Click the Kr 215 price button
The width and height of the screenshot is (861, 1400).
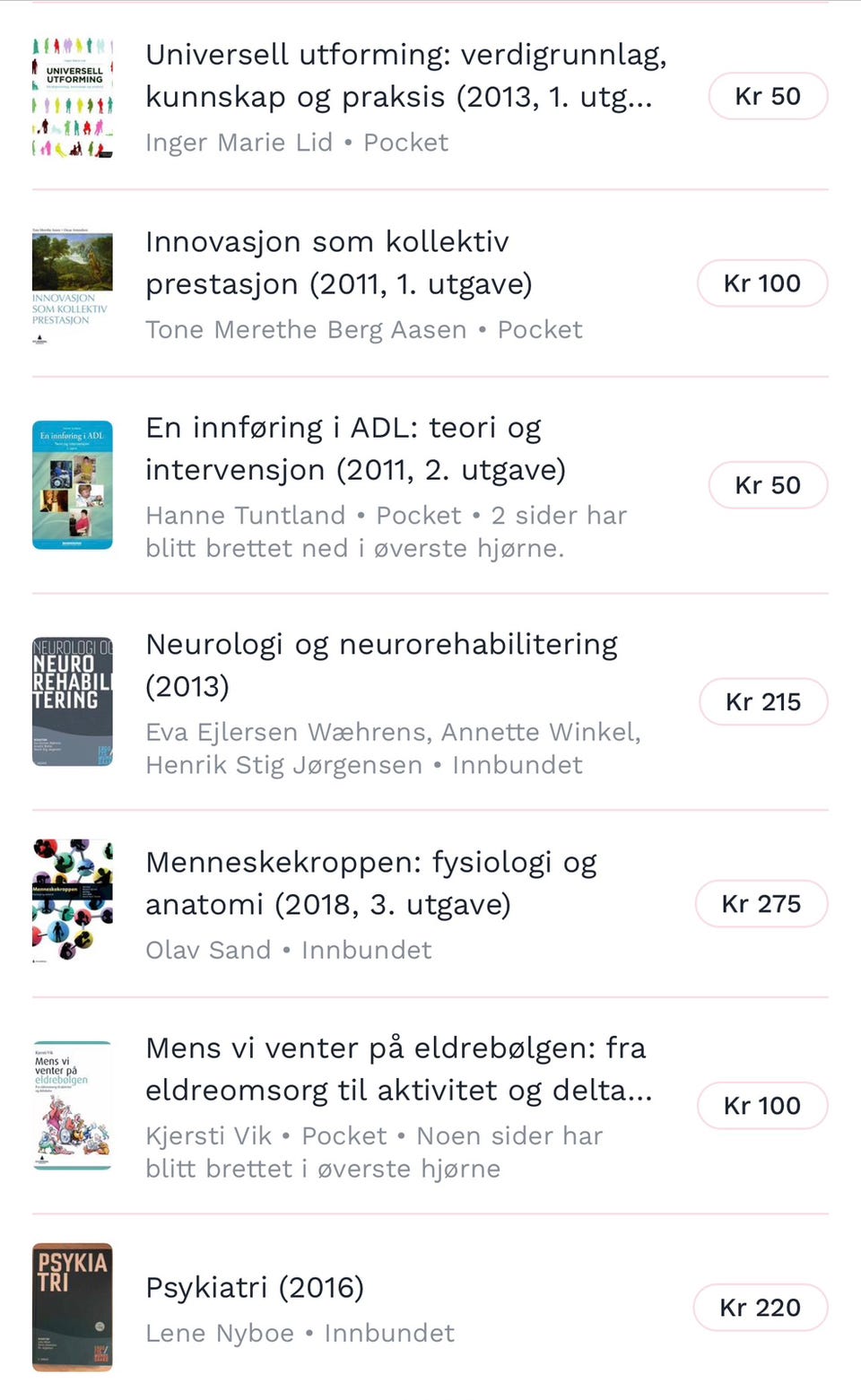[762, 701]
